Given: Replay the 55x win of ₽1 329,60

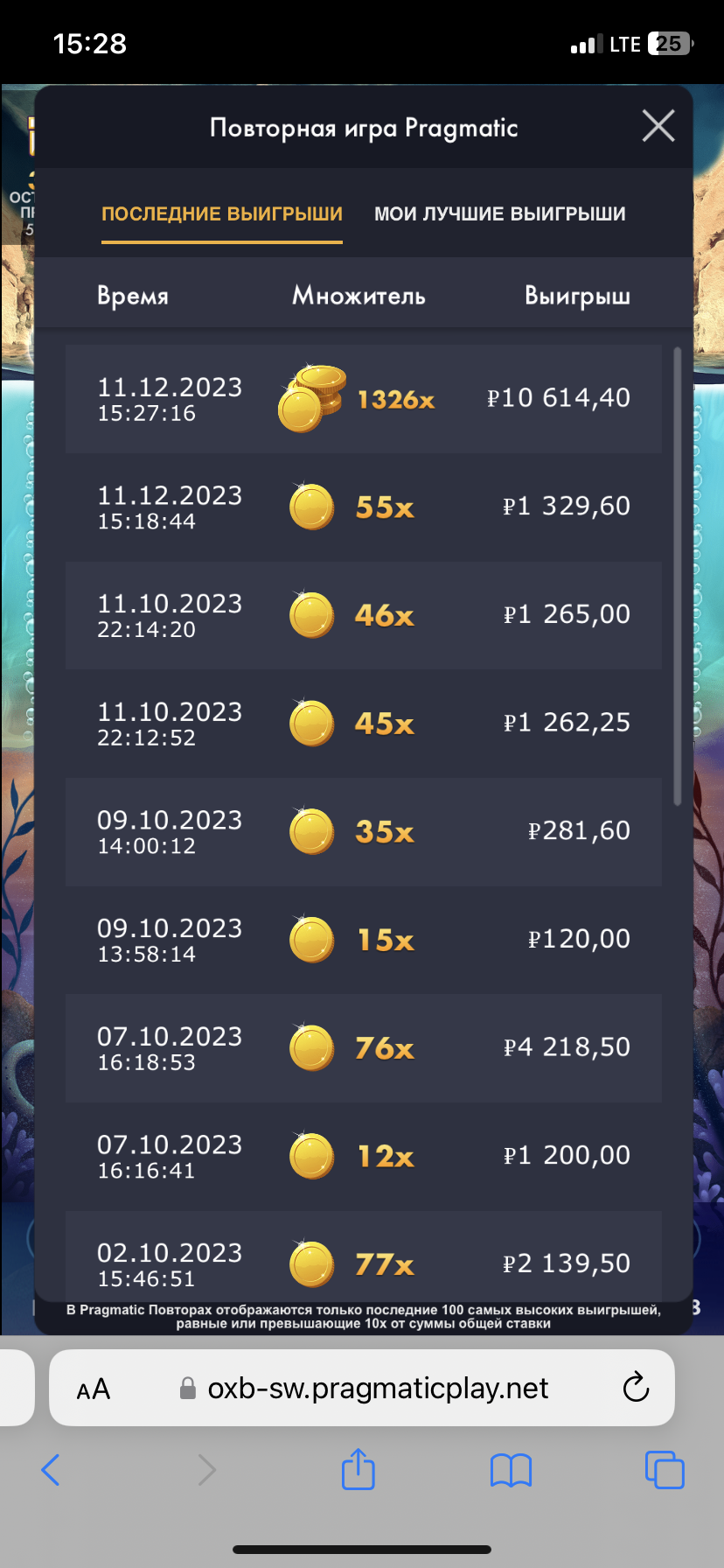Looking at the screenshot, I should (x=363, y=507).
